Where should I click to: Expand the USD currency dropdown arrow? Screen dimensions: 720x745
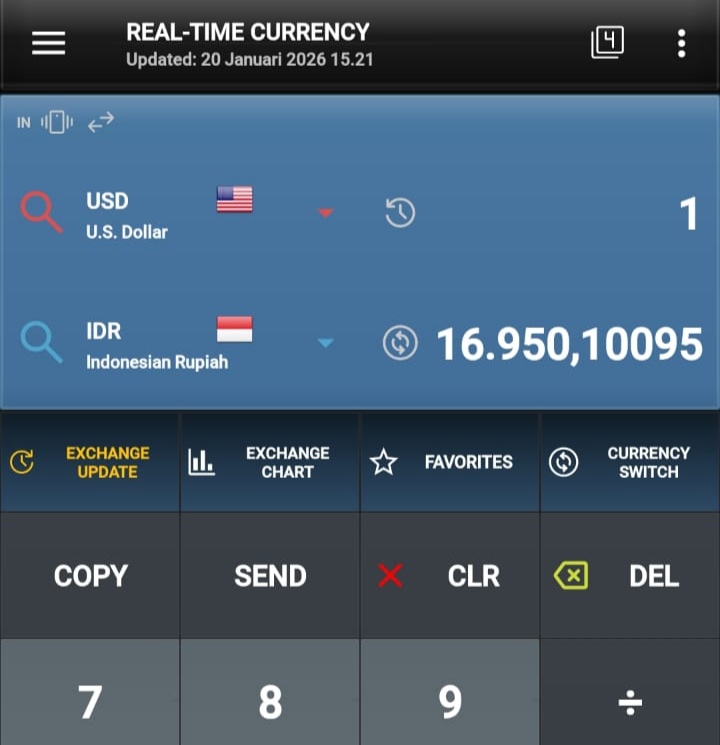point(325,213)
